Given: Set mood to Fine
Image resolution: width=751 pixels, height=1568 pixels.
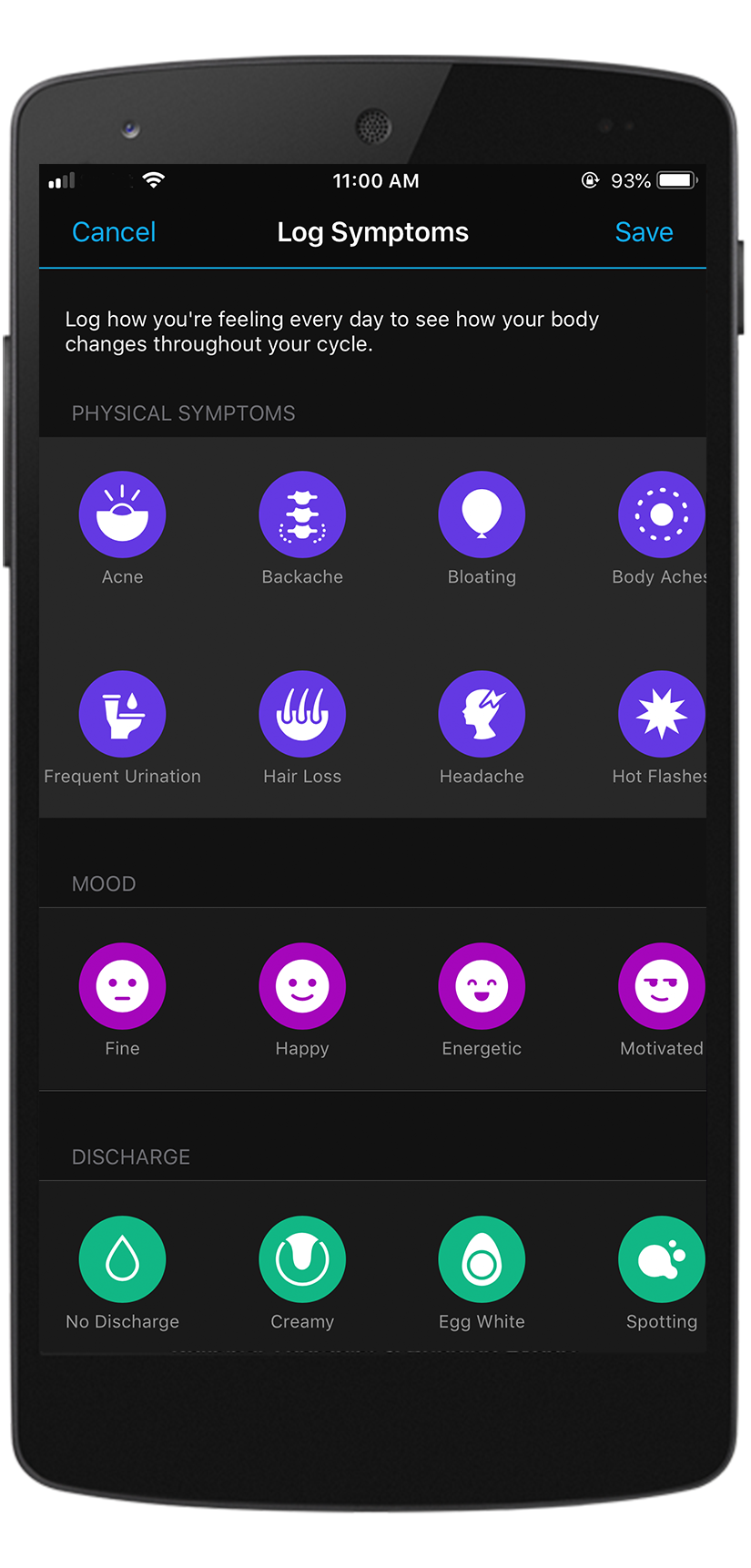Looking at the screenshot, I should point(122,986).
